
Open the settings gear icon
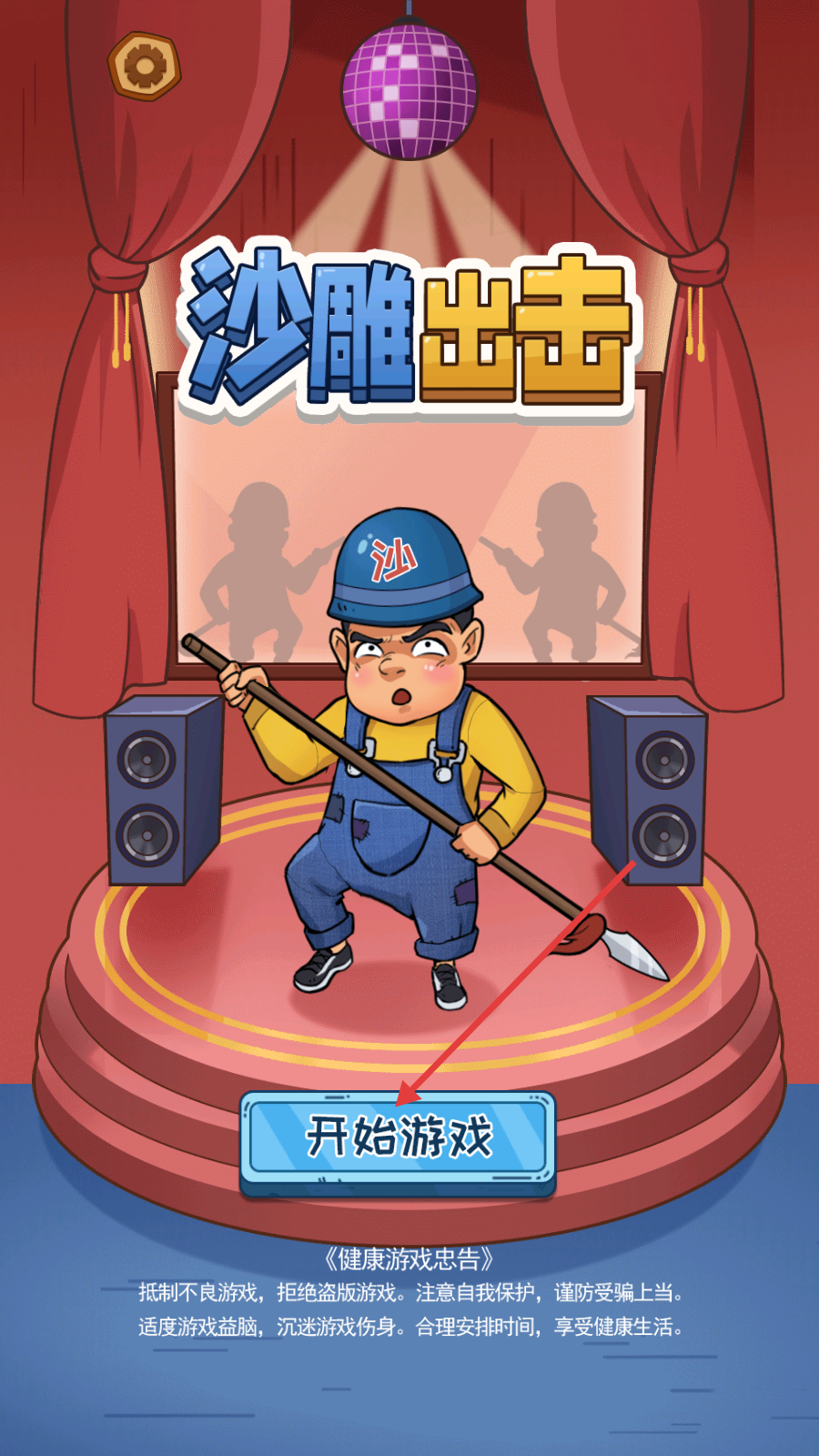pos(144,66)
